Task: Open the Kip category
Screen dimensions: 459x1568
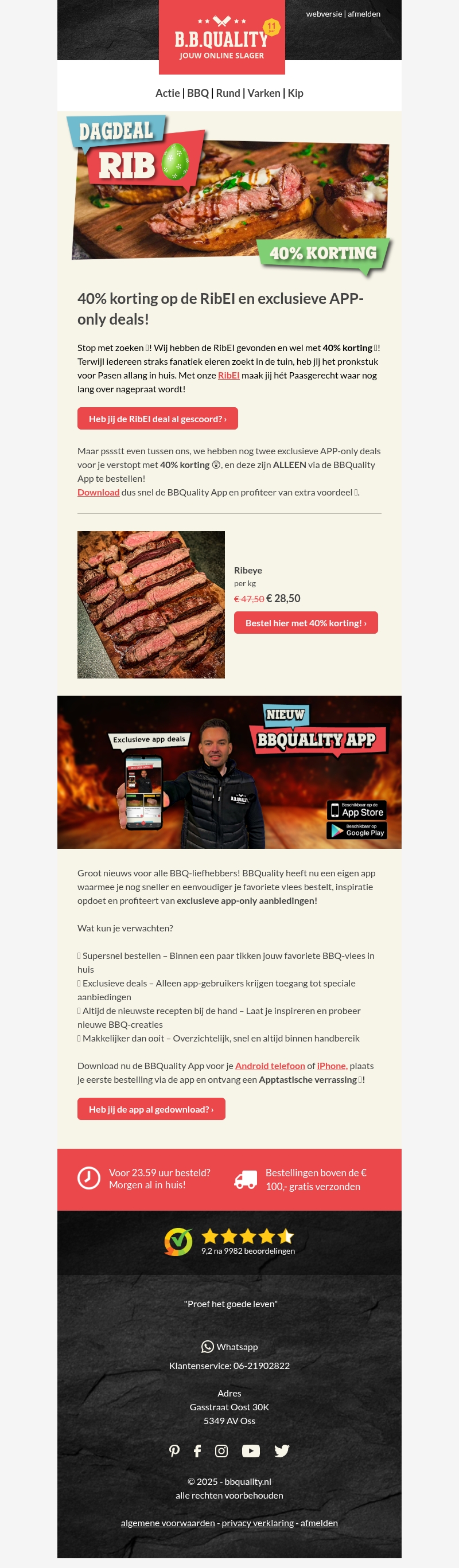Action: 295,93
